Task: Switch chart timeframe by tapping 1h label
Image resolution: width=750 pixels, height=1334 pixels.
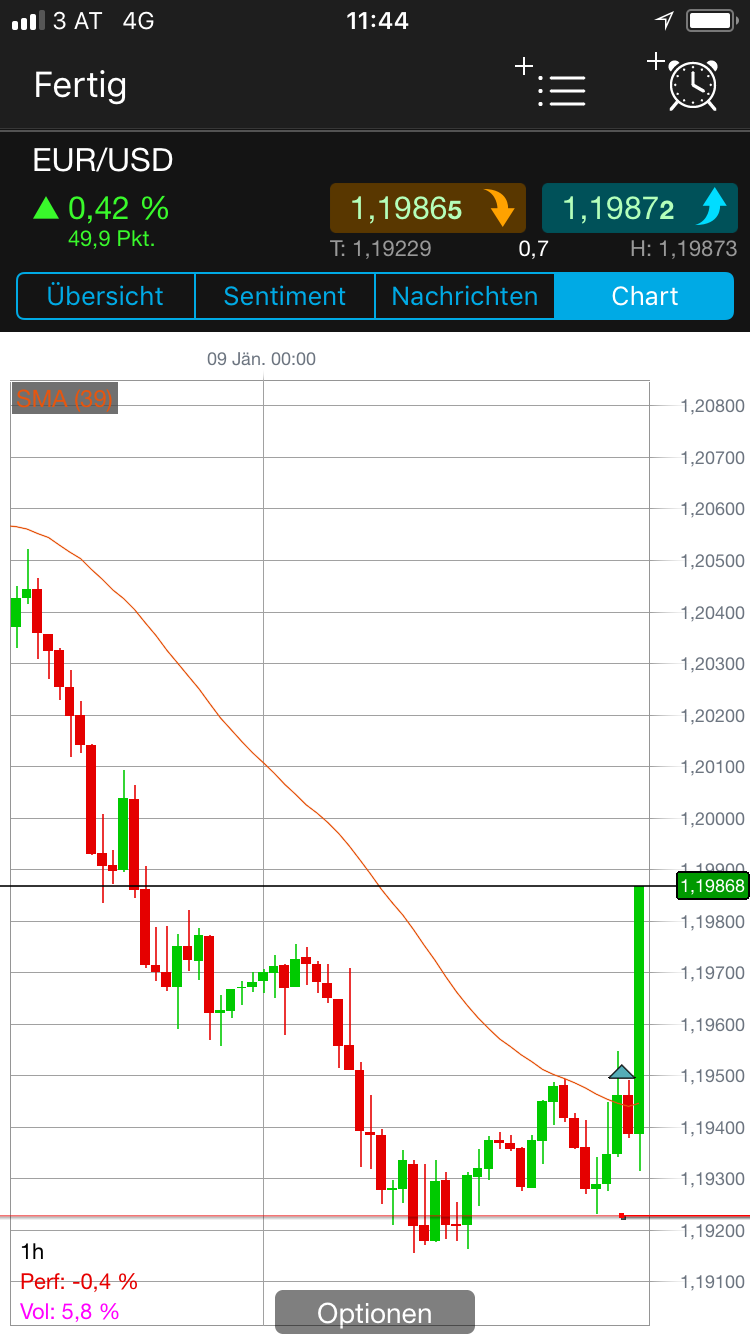Action: pyautogui.click(x=30, y=1250)
